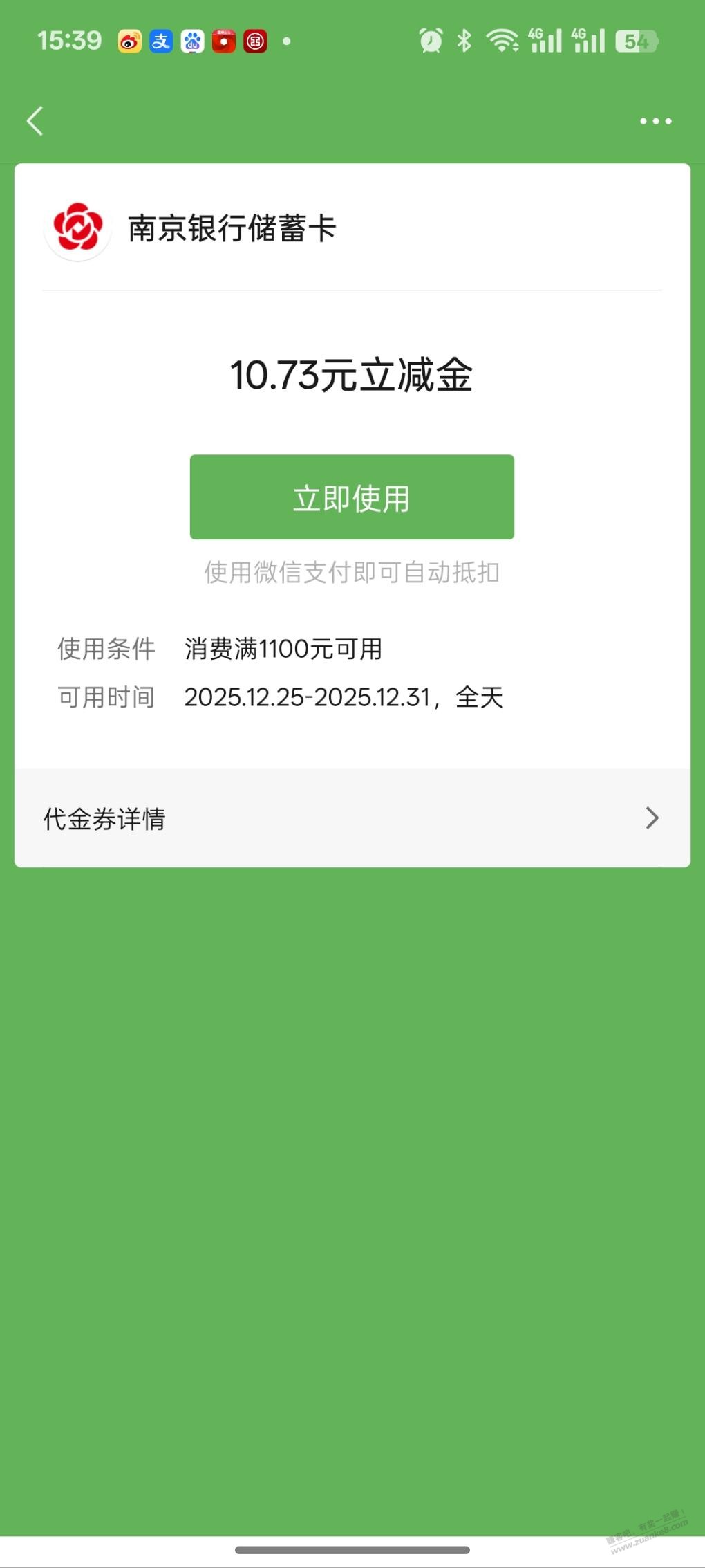Open the 代金券详情 row

(x=352, y=818)
